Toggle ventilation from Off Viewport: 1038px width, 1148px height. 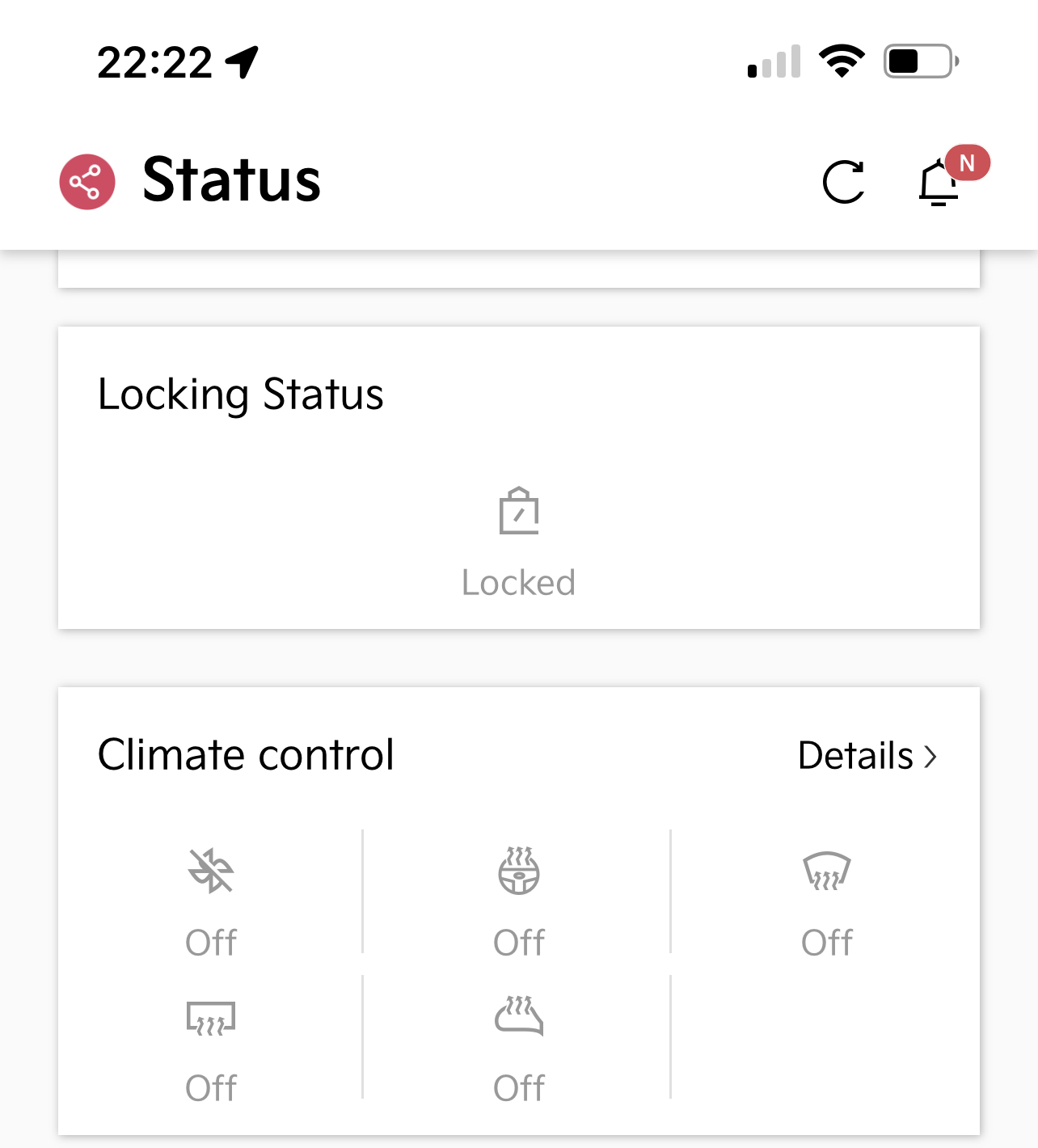pos(210,941)
